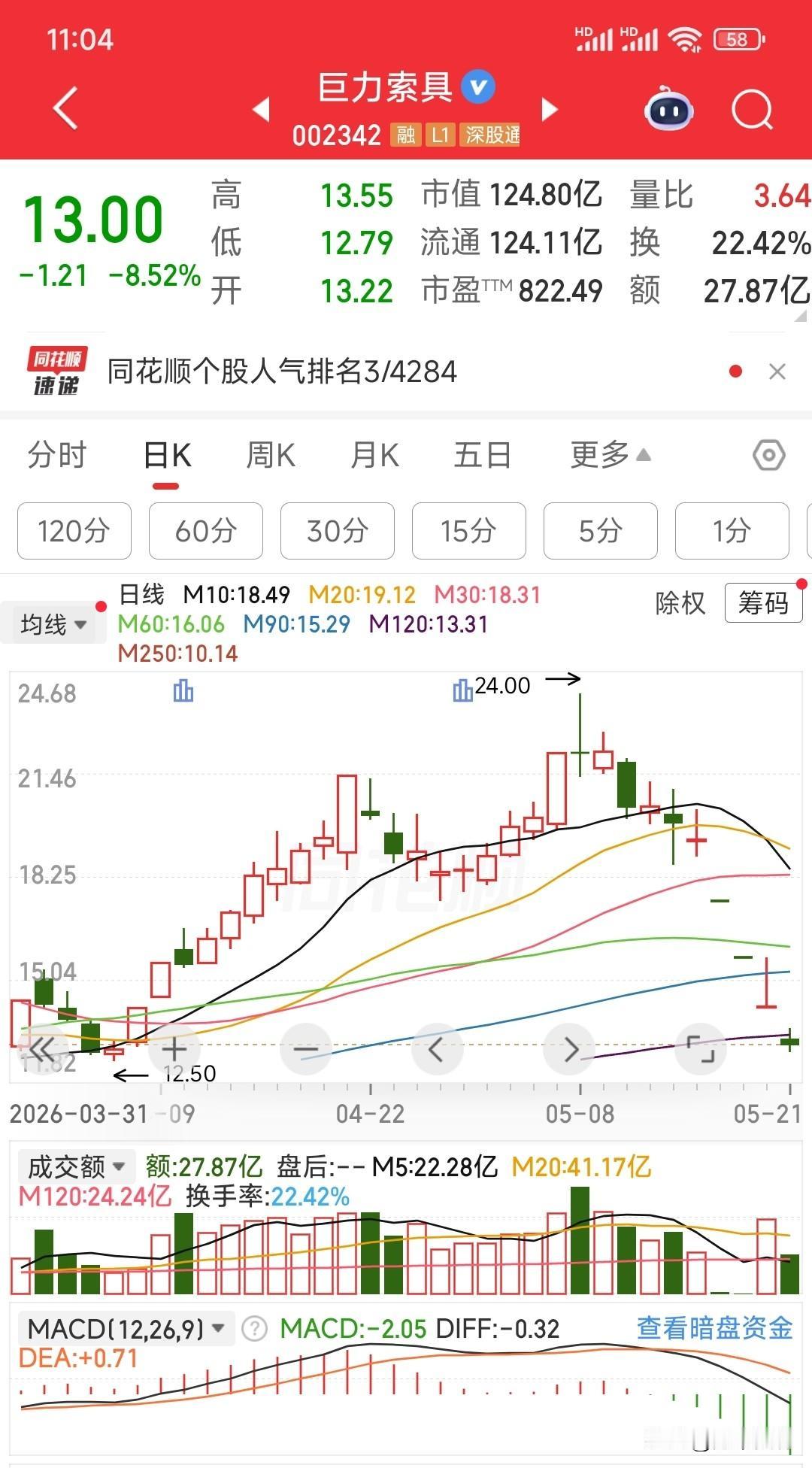This screenshot has width=812, height=1468.
Task: Open the 成交额 indicator dropdown
Action: click(x=75, y=1166)
